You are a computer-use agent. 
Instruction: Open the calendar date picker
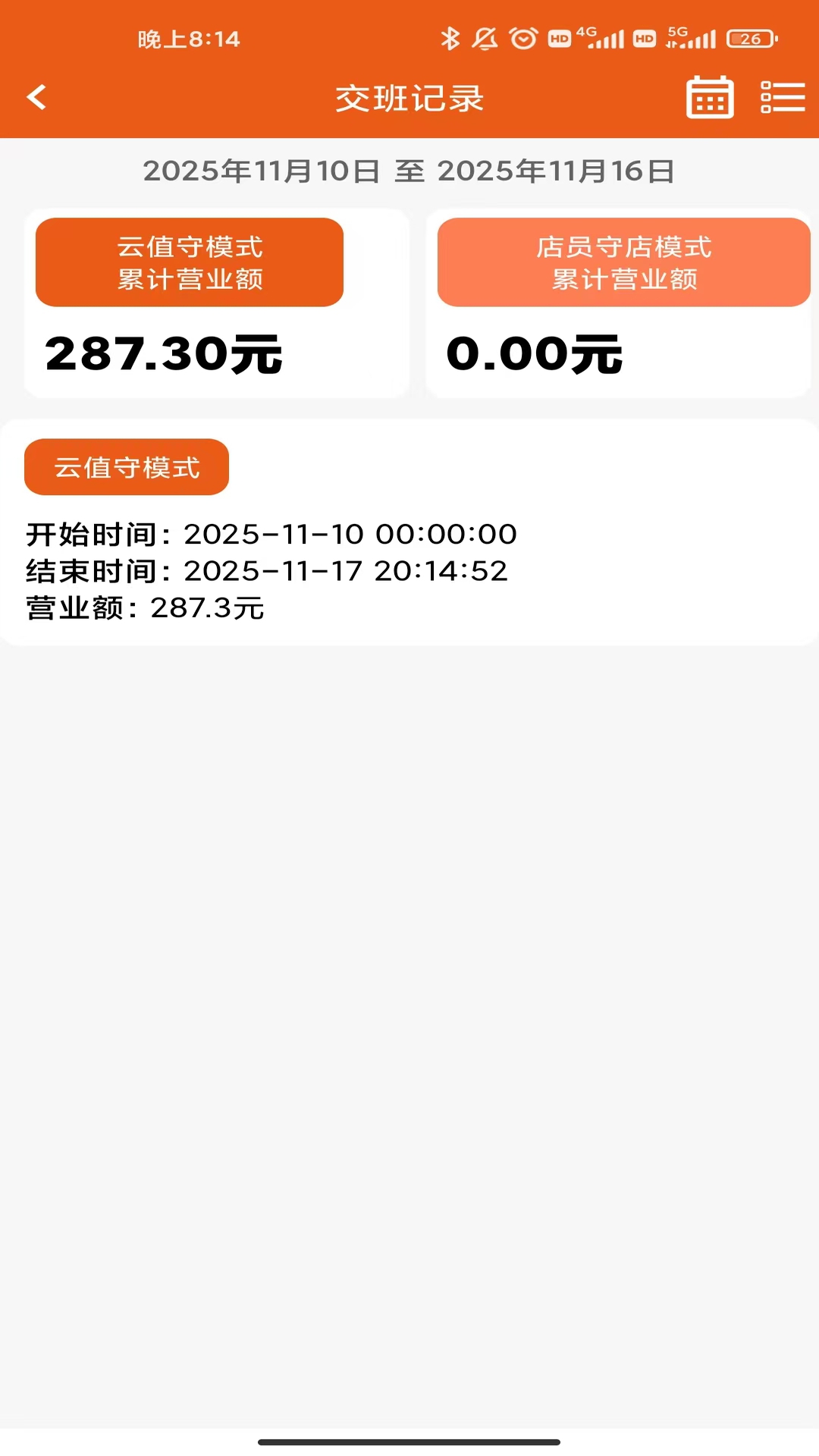click(710, 97)
